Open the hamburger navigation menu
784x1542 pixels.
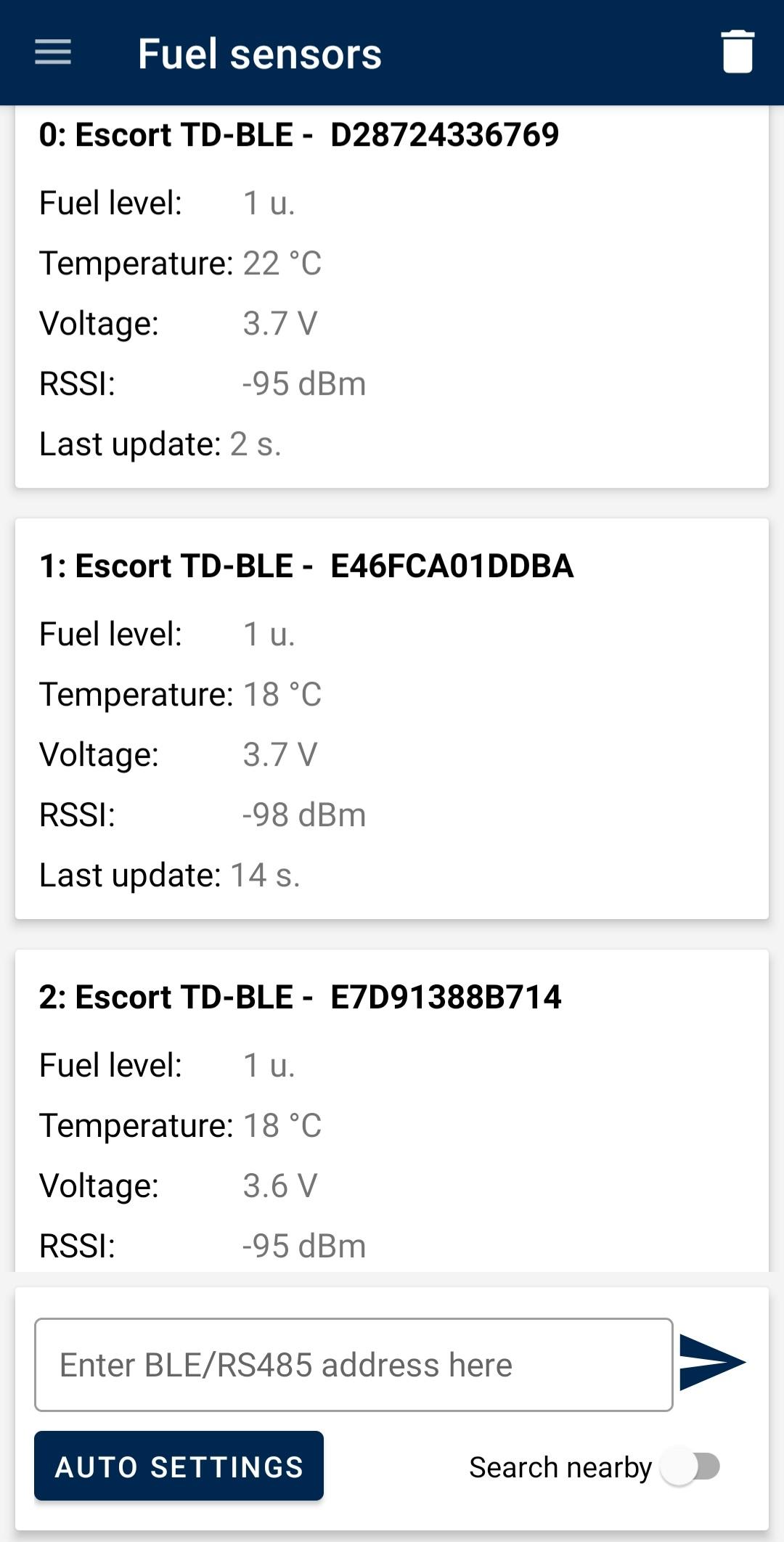point(53,53)
